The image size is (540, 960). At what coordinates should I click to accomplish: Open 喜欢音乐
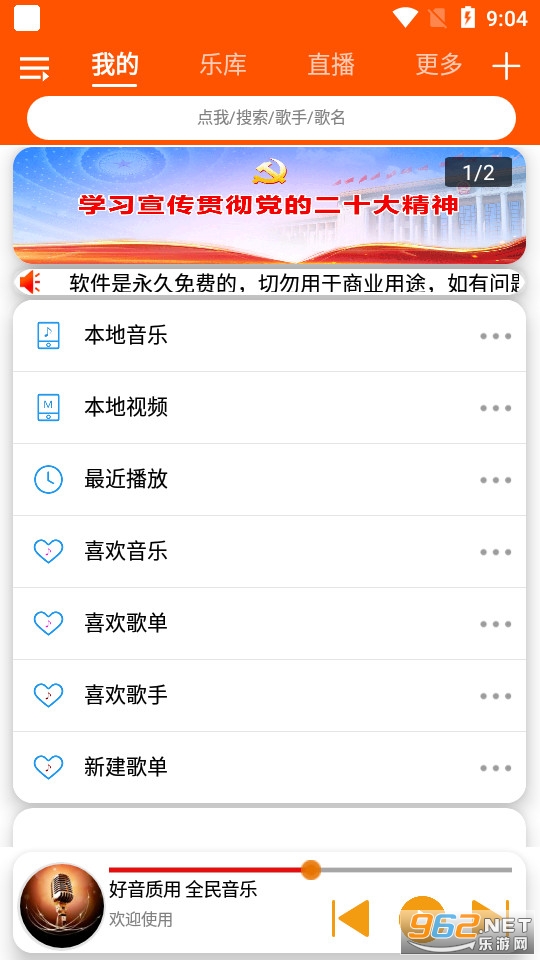[269, 552]
